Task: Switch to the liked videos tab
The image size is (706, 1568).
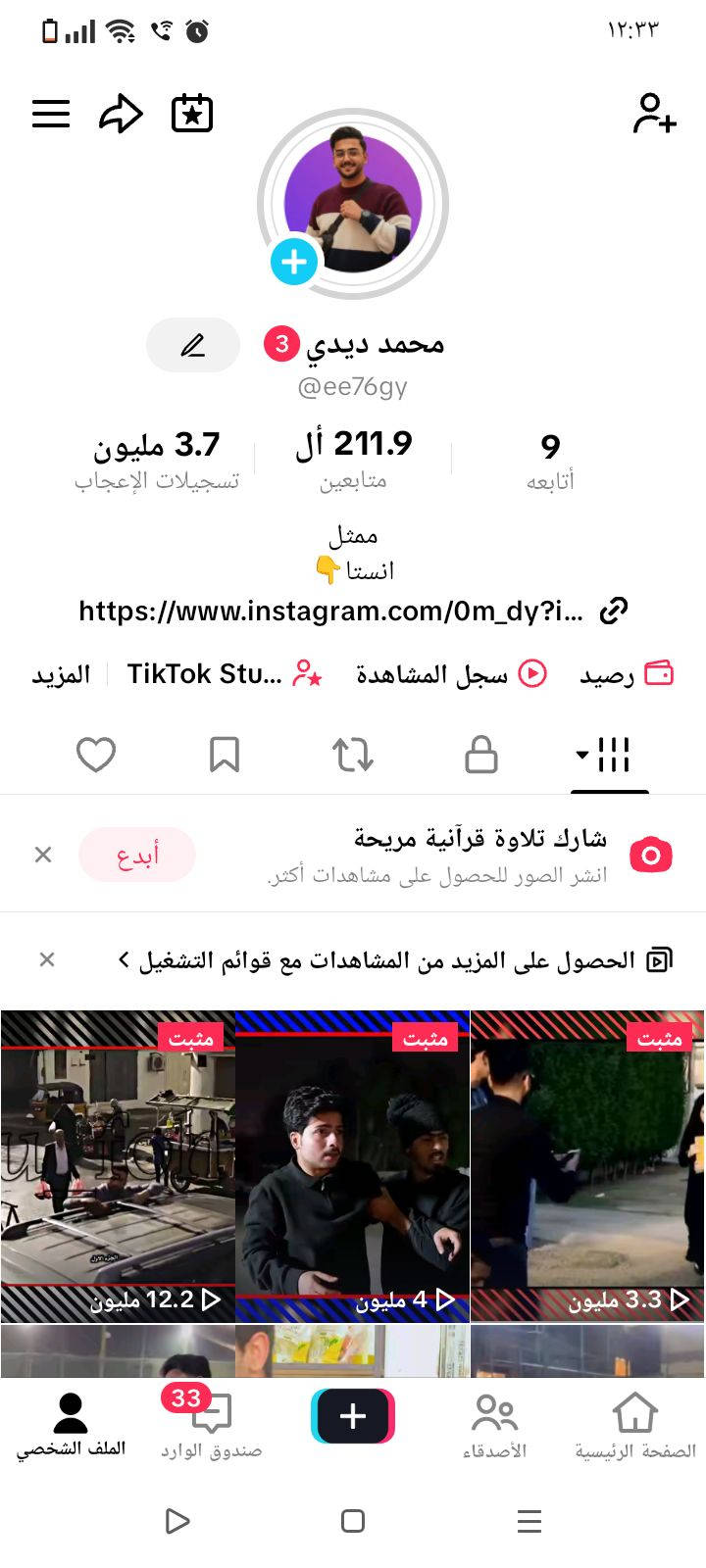Action: (x=96, y=755)
